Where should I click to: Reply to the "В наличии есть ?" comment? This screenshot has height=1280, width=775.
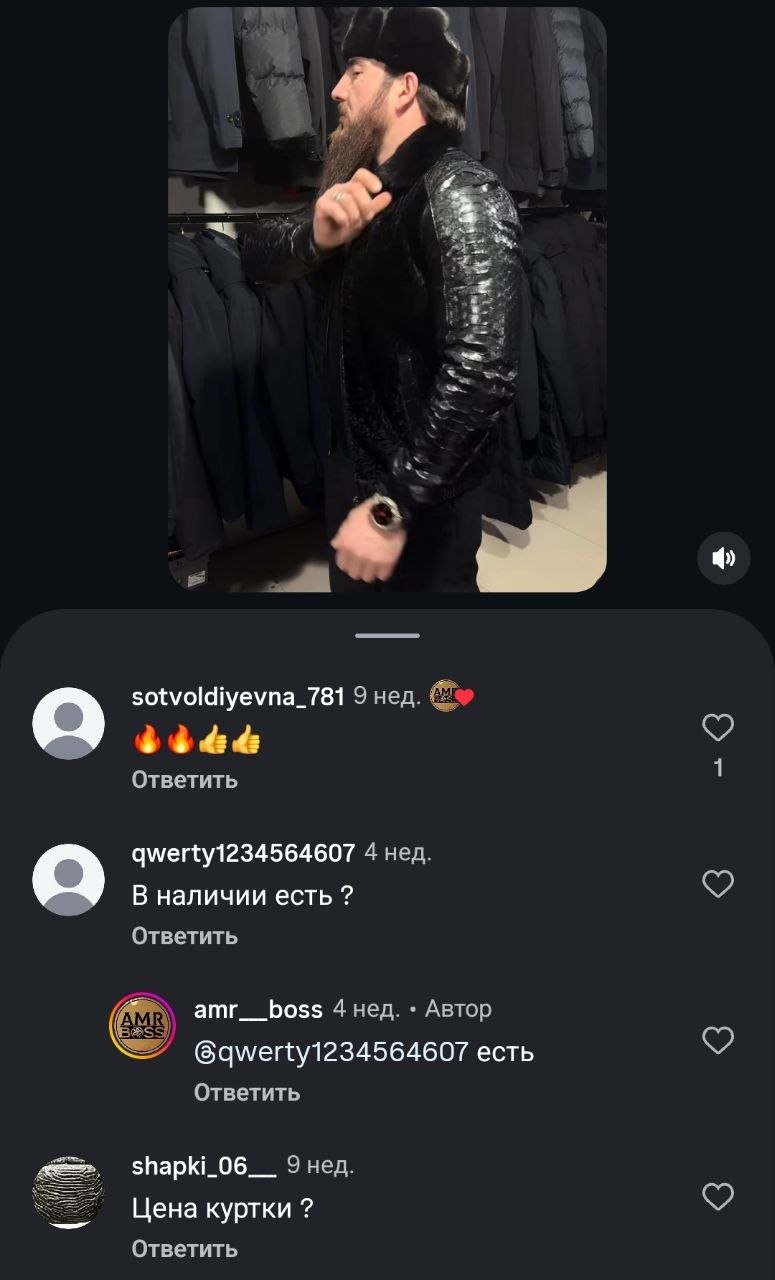pos(184,936)
